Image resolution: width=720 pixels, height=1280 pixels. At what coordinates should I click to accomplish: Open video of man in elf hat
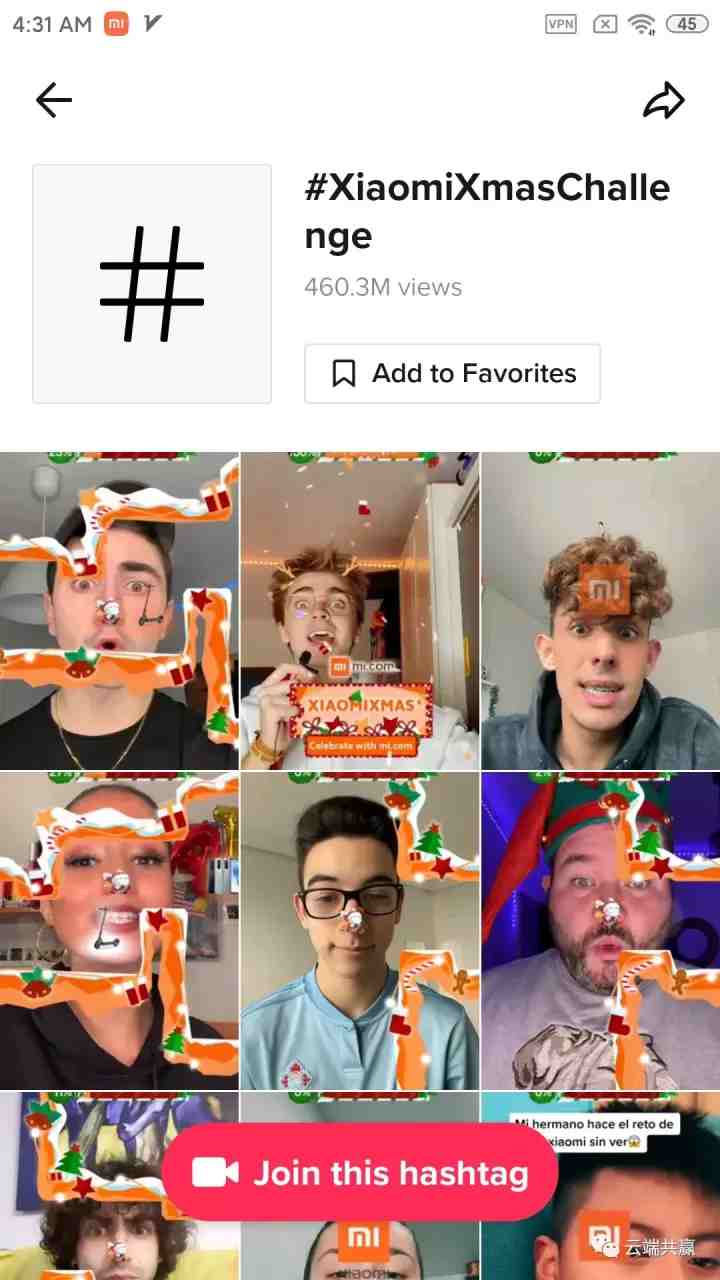coord(600,930)
